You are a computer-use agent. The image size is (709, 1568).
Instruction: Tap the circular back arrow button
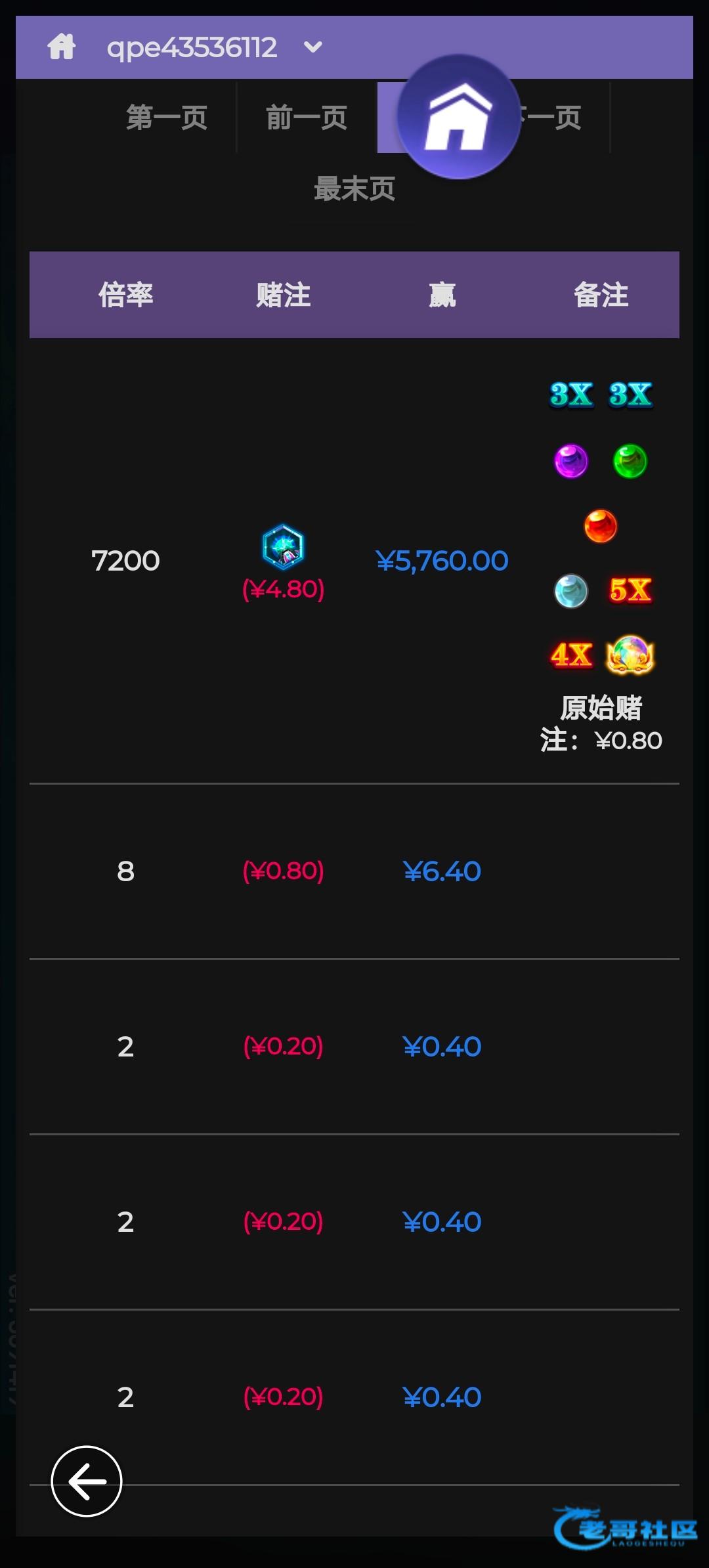[87, 1481]
